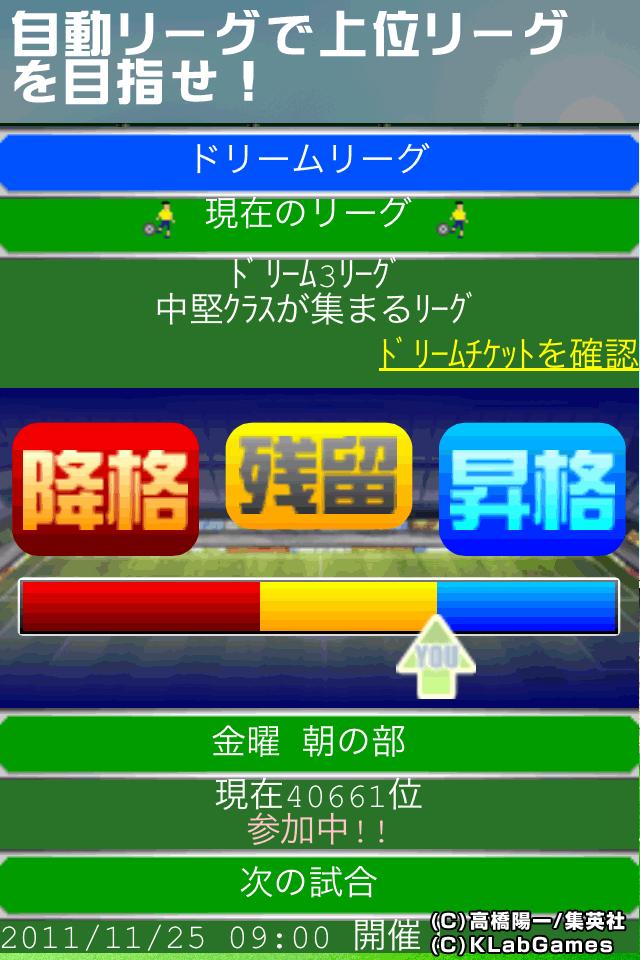Open the ドリームチケットを確認 link
Viewport: 640px width, 960px height.
click(508, 355)
